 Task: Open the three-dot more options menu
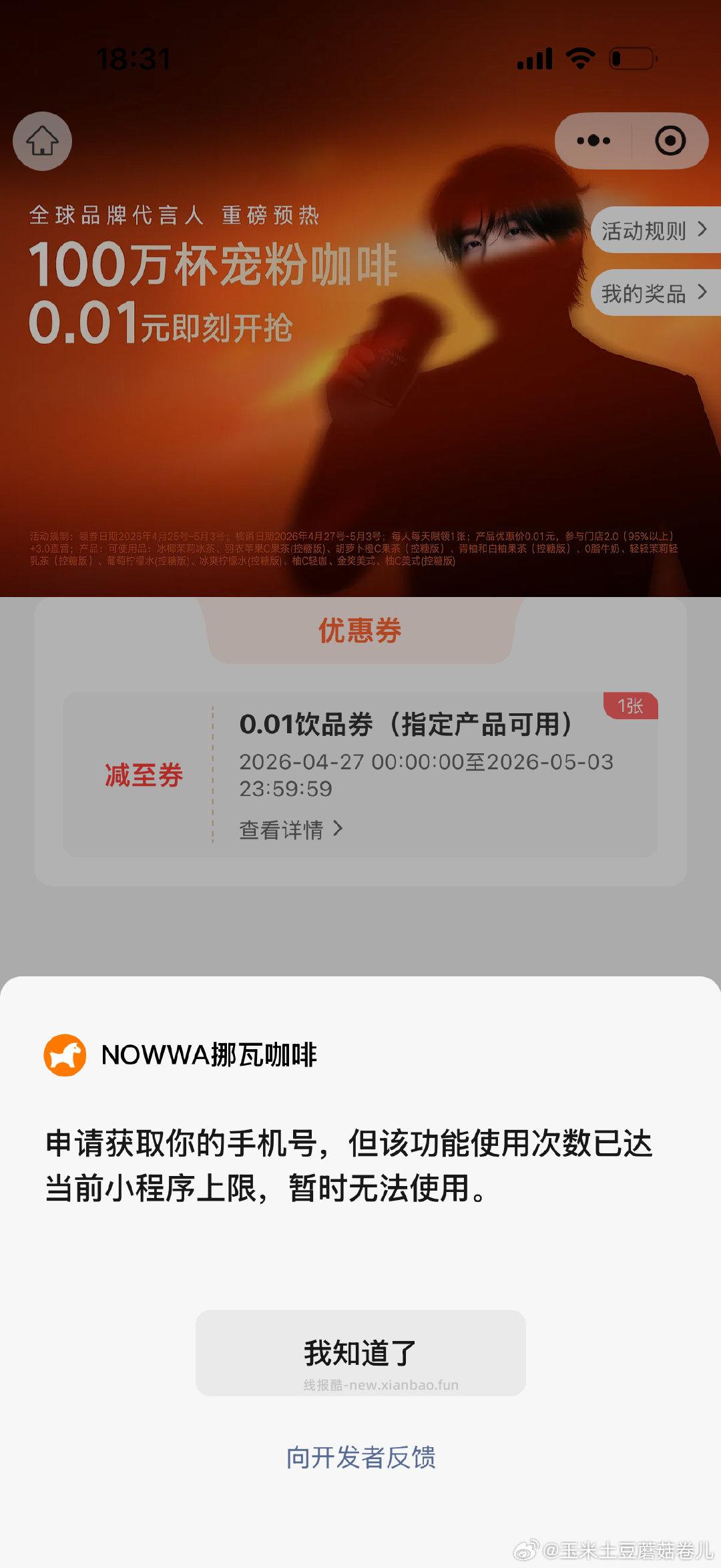pyautogui.click(x=593, y=140)
